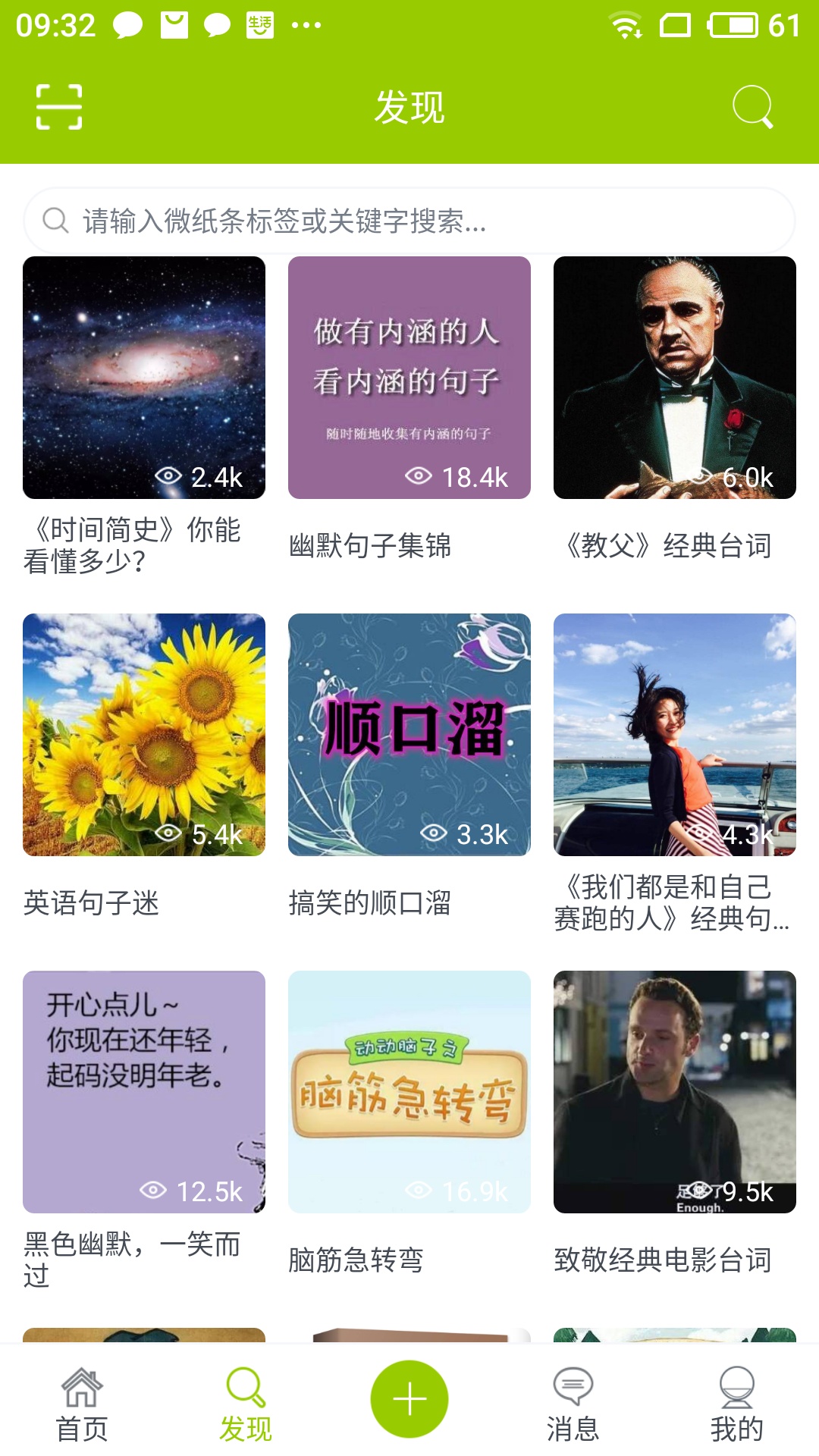Open the QR code scanner icon
The width and height of the screenshot is (819, 1456).
(x=59, y=106)
